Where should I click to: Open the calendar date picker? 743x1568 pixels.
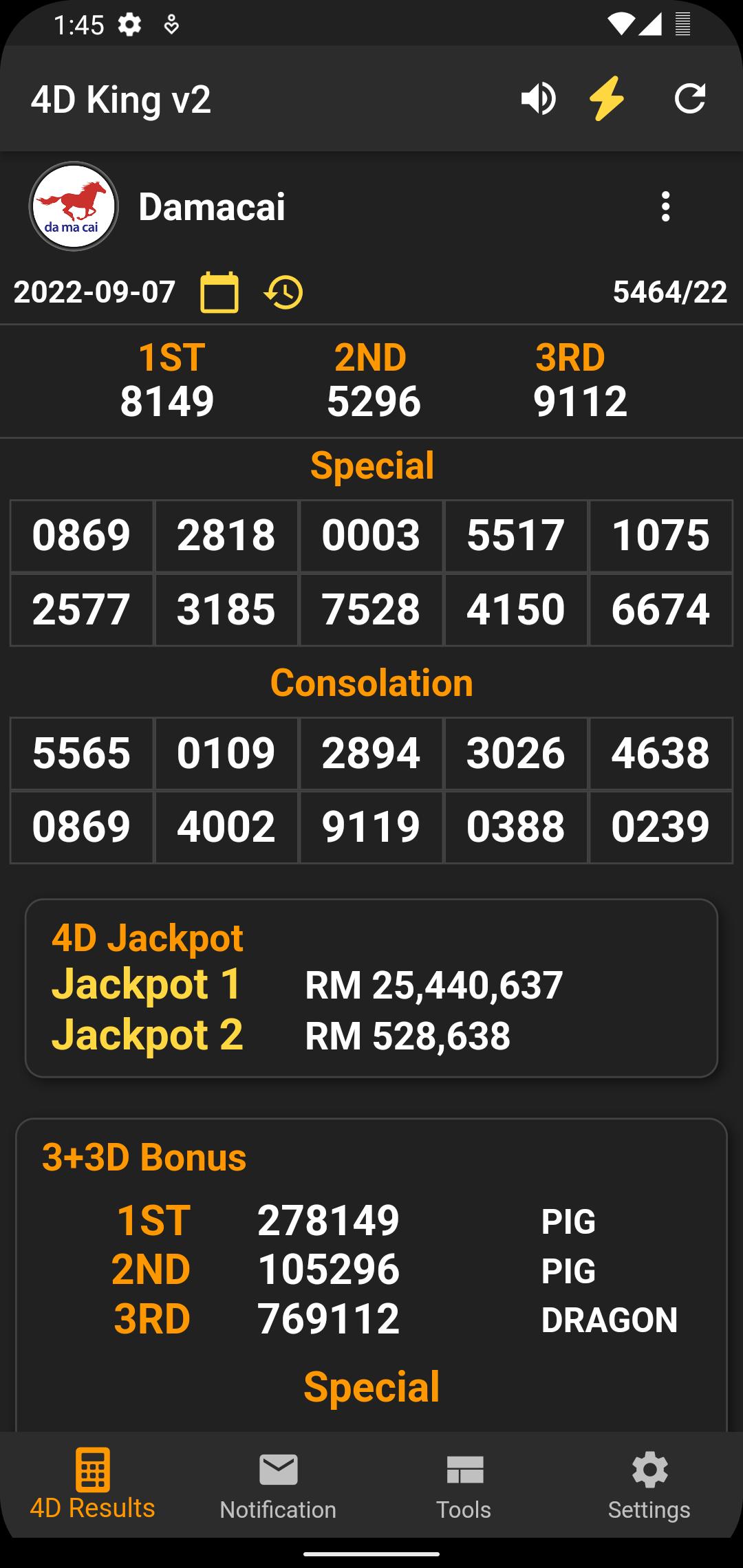[x=219, y=292]
